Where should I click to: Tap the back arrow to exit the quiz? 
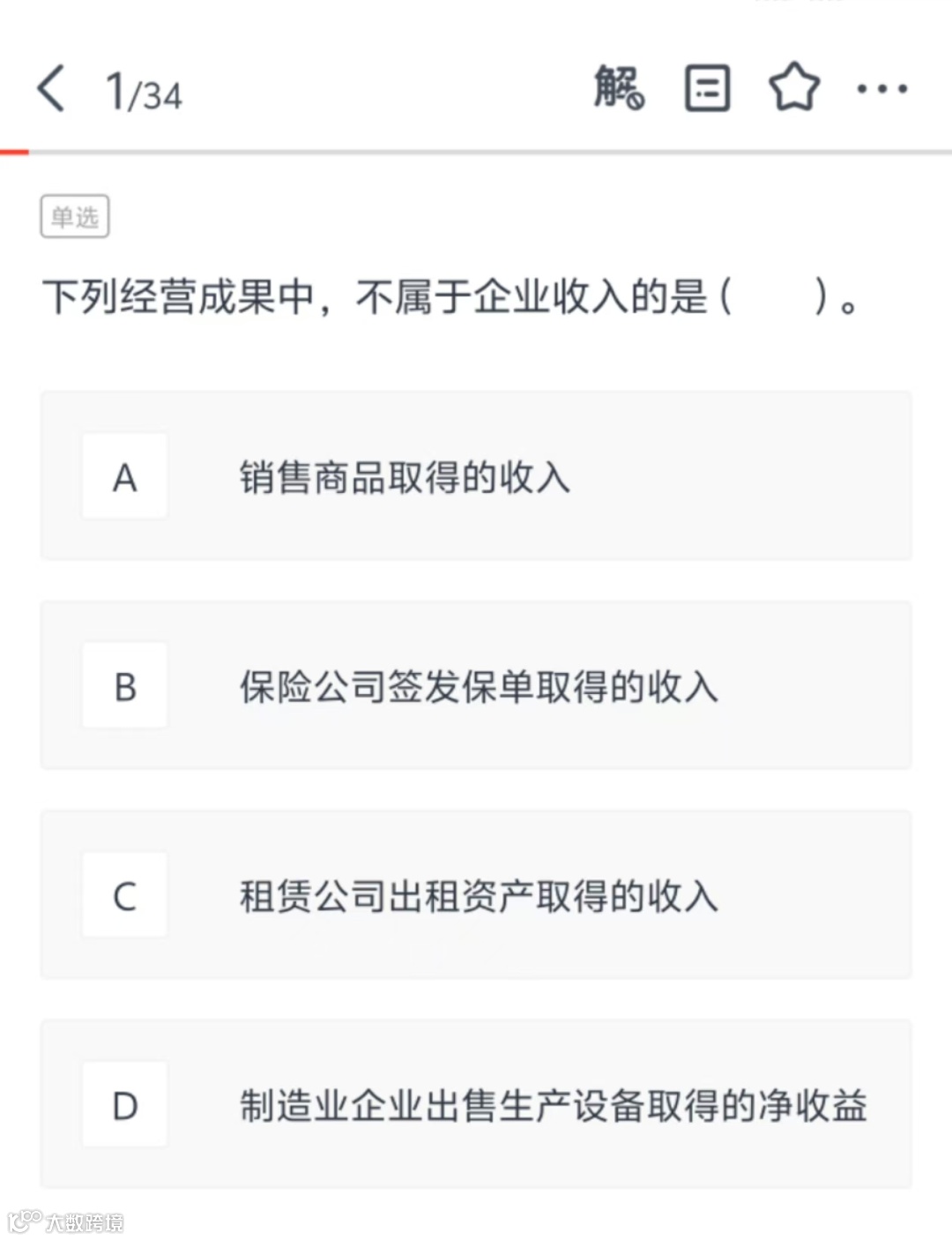[51, 88]
